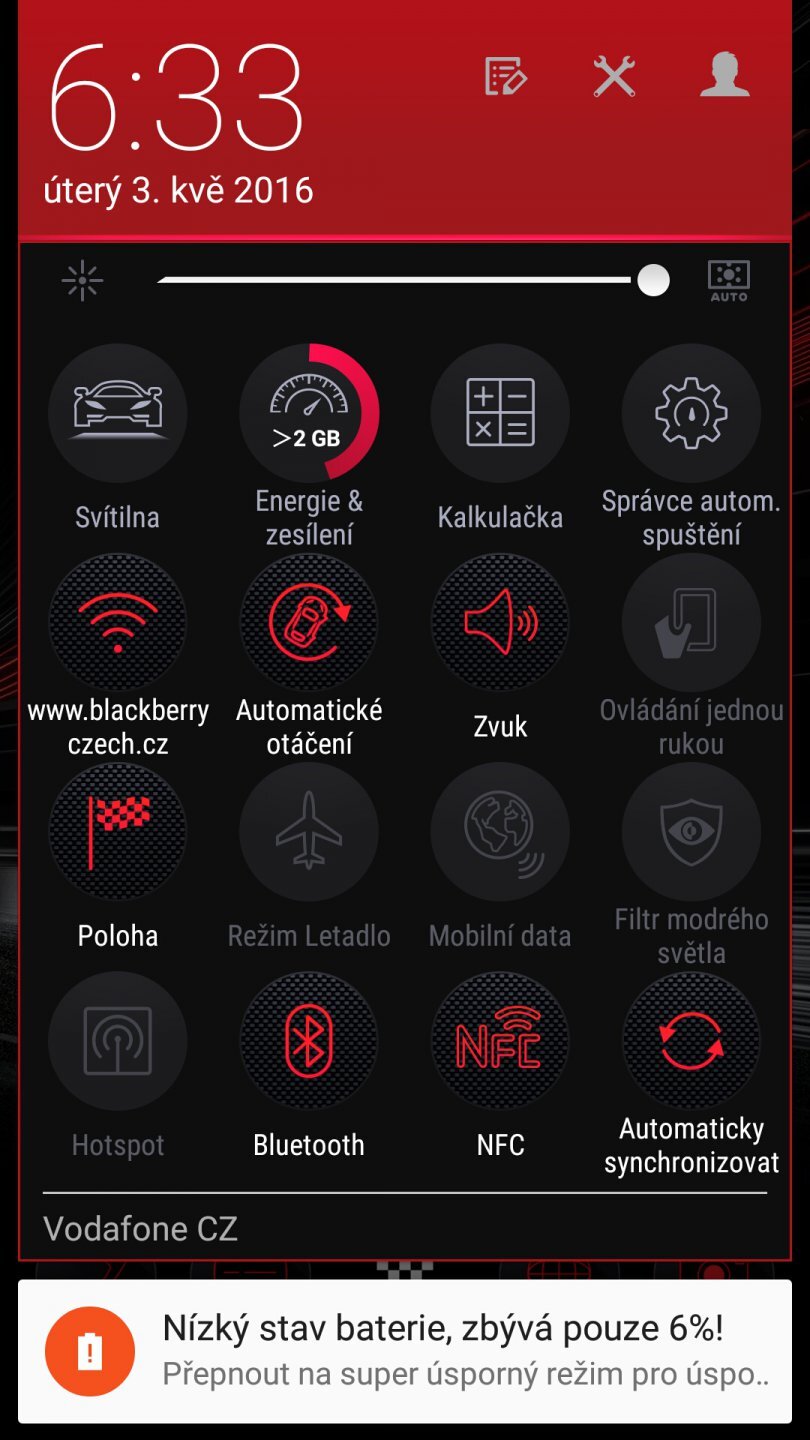Toggle Automatické otáčení off
The height and width of the screenshot is (1440, 810).
pyautogui.click(x=309, y=621)
